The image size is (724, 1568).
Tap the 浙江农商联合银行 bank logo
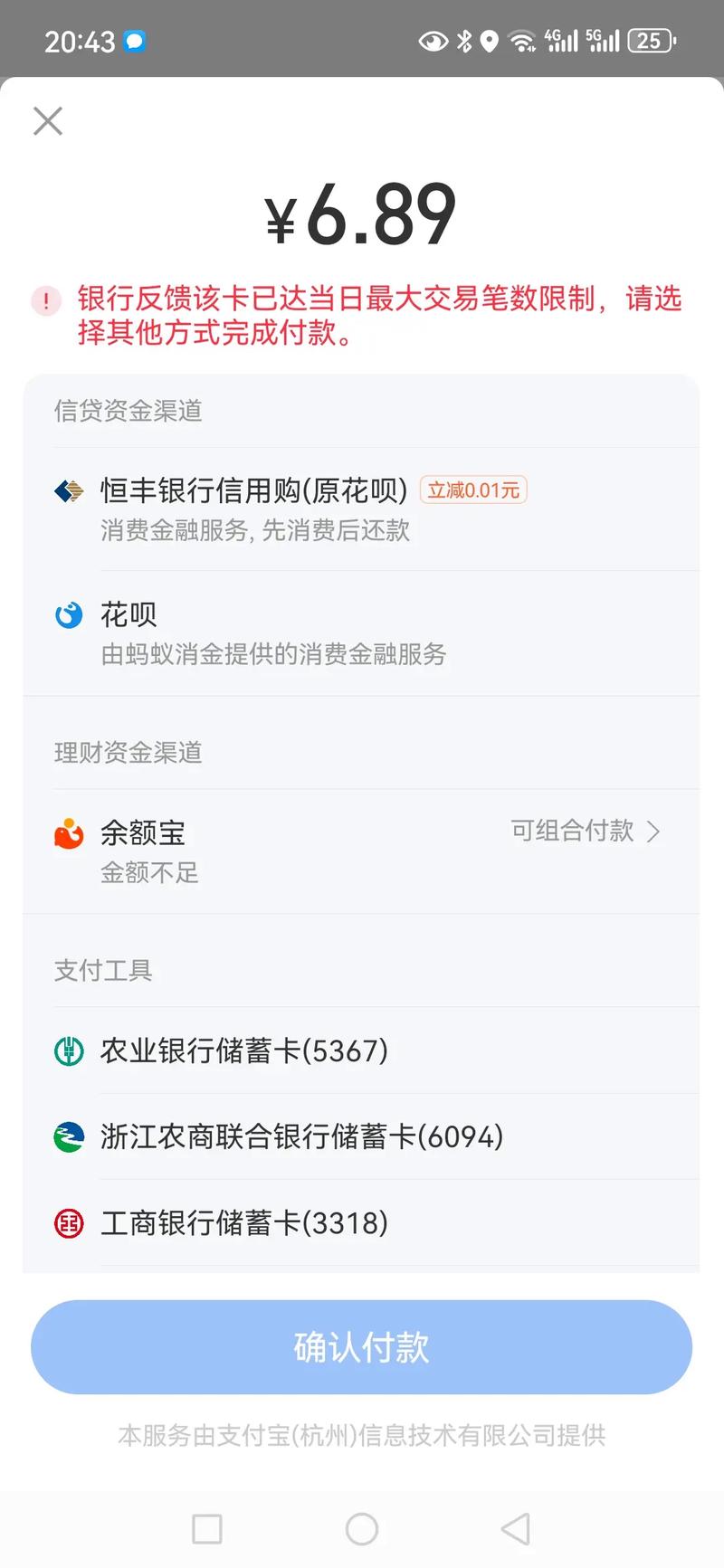tap(67, 1136)
